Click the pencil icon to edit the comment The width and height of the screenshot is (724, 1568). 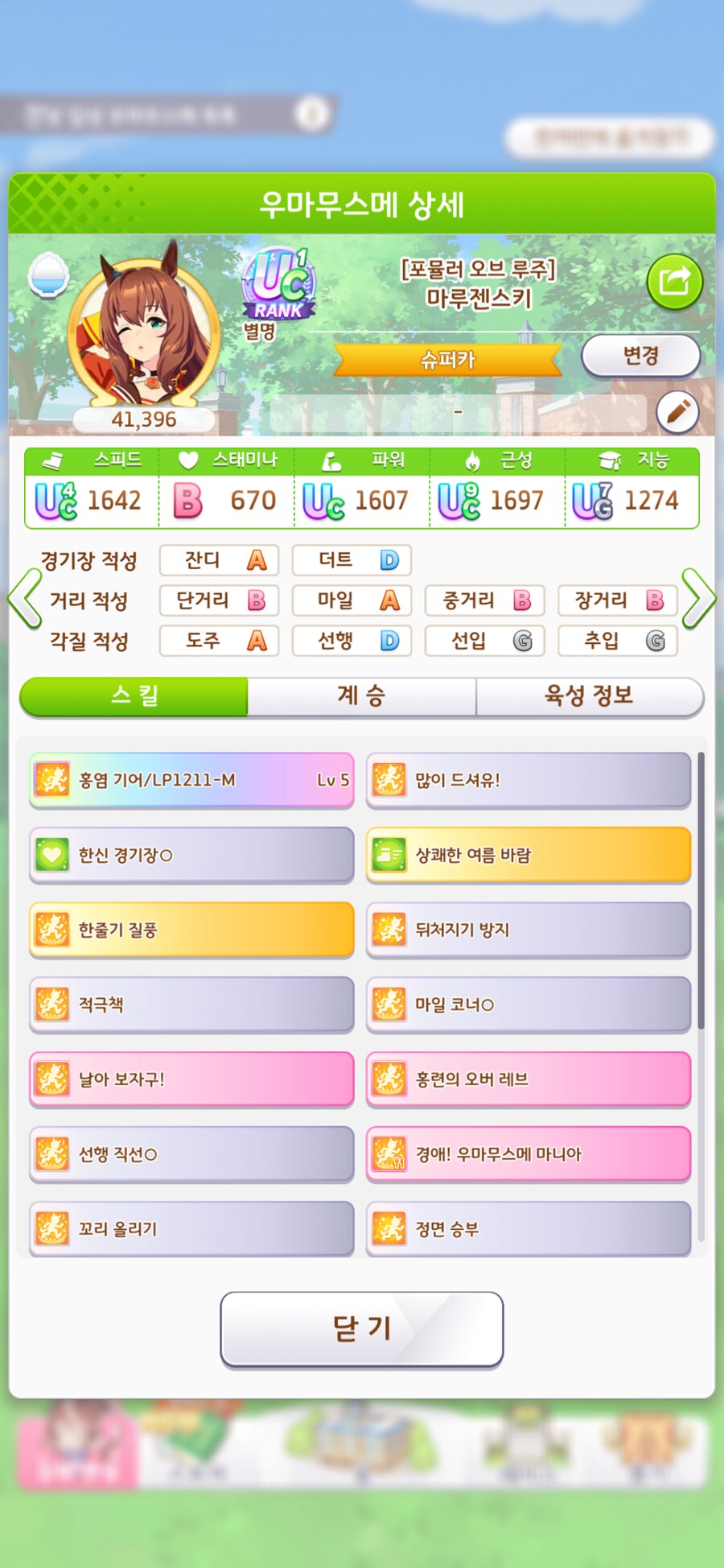(x=677, y=410)
